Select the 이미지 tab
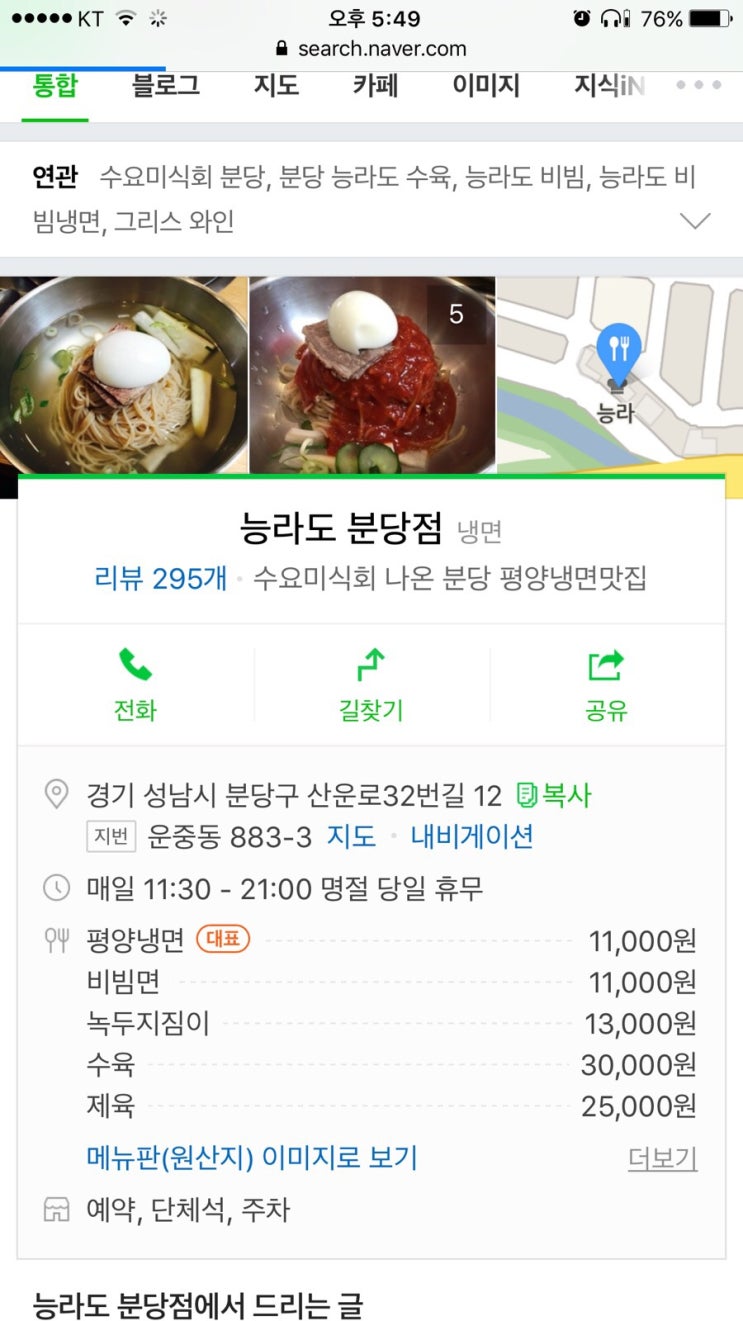The image size is (743, 1321). (x=486, y=86)
